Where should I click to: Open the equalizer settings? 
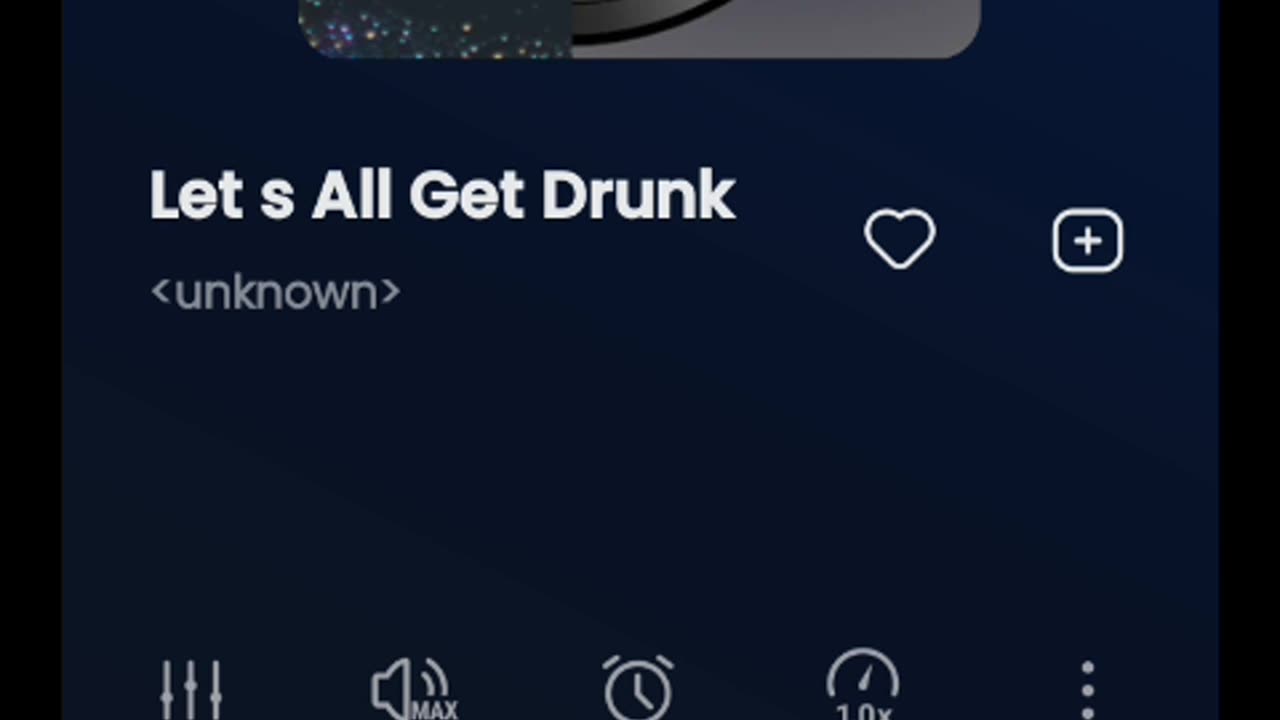point(191,689)
